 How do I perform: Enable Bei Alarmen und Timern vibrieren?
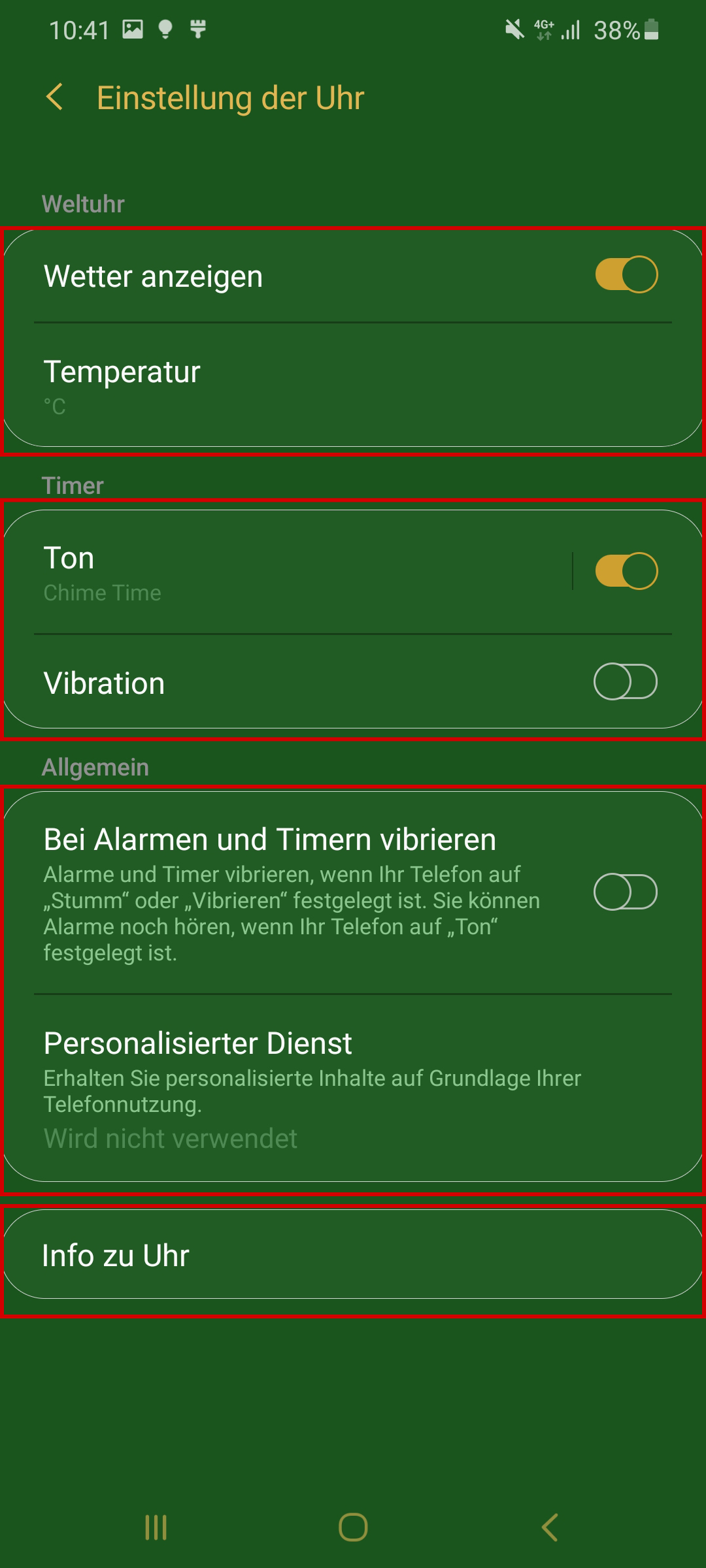pos(626,892)
